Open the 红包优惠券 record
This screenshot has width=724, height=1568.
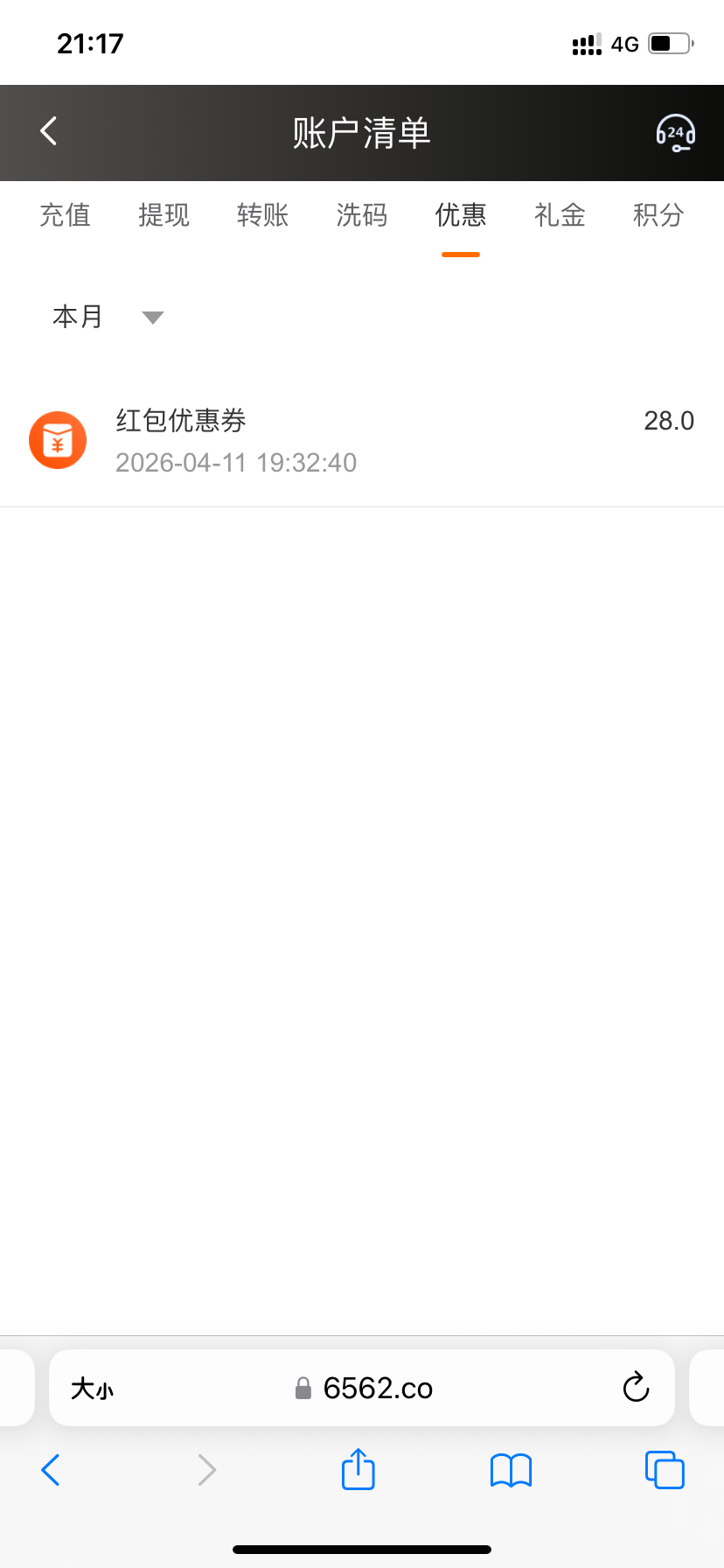[x=361, y=440]
